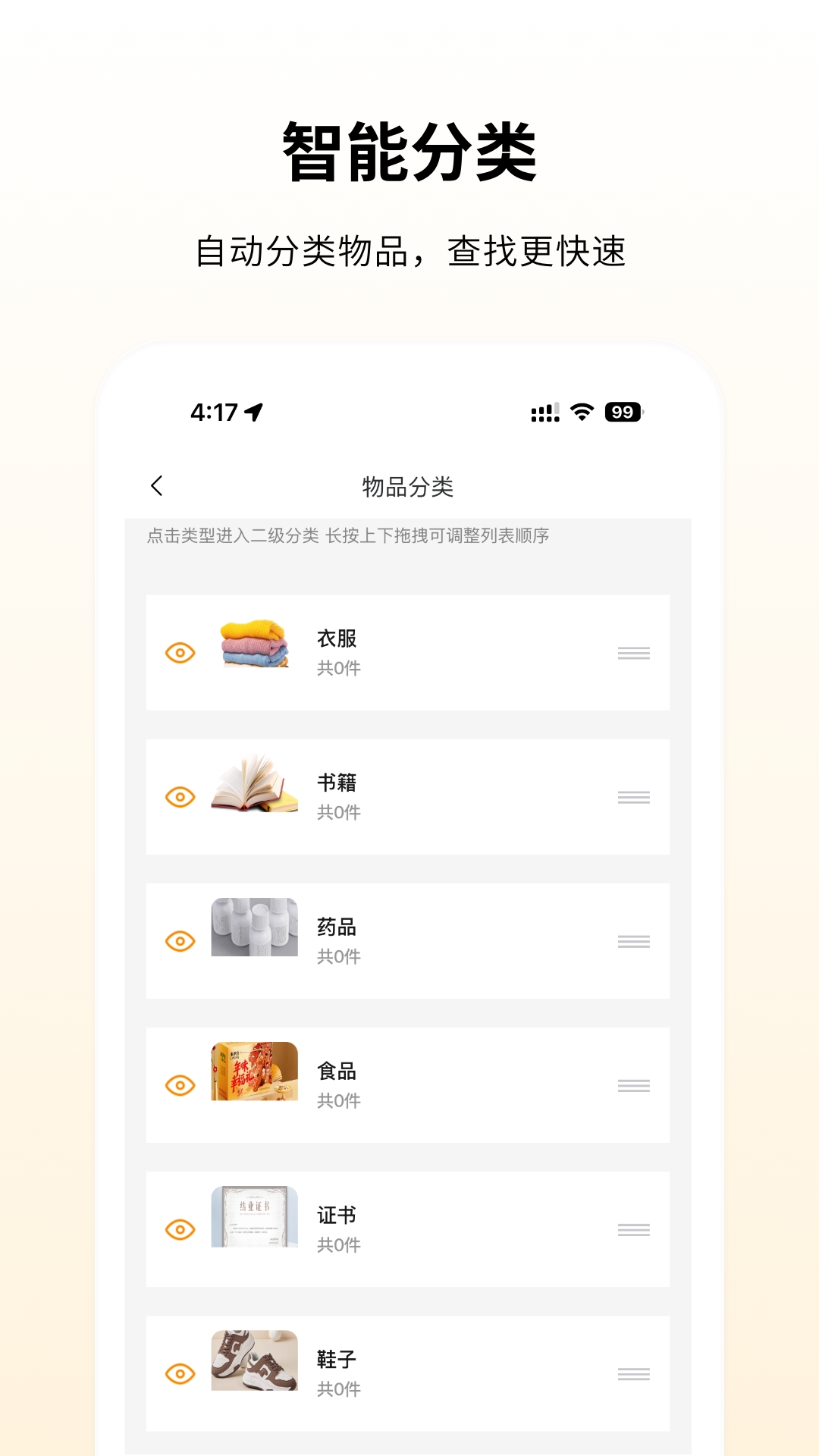
Task: Toggle the eye icon for 鞋子
Action: click(x=179, y=1373)
